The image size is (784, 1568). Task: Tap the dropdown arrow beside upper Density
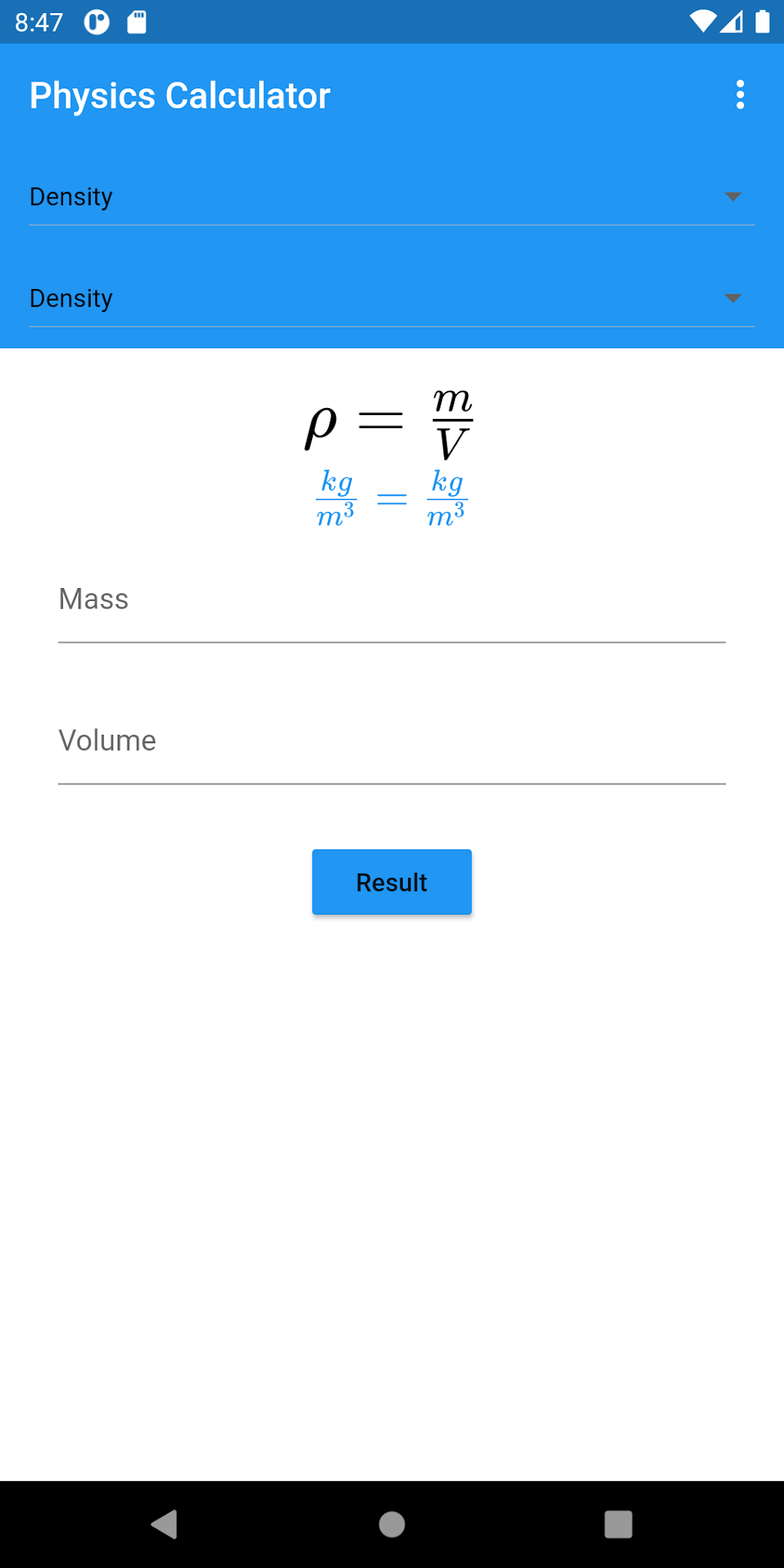(x=733, y=197)
